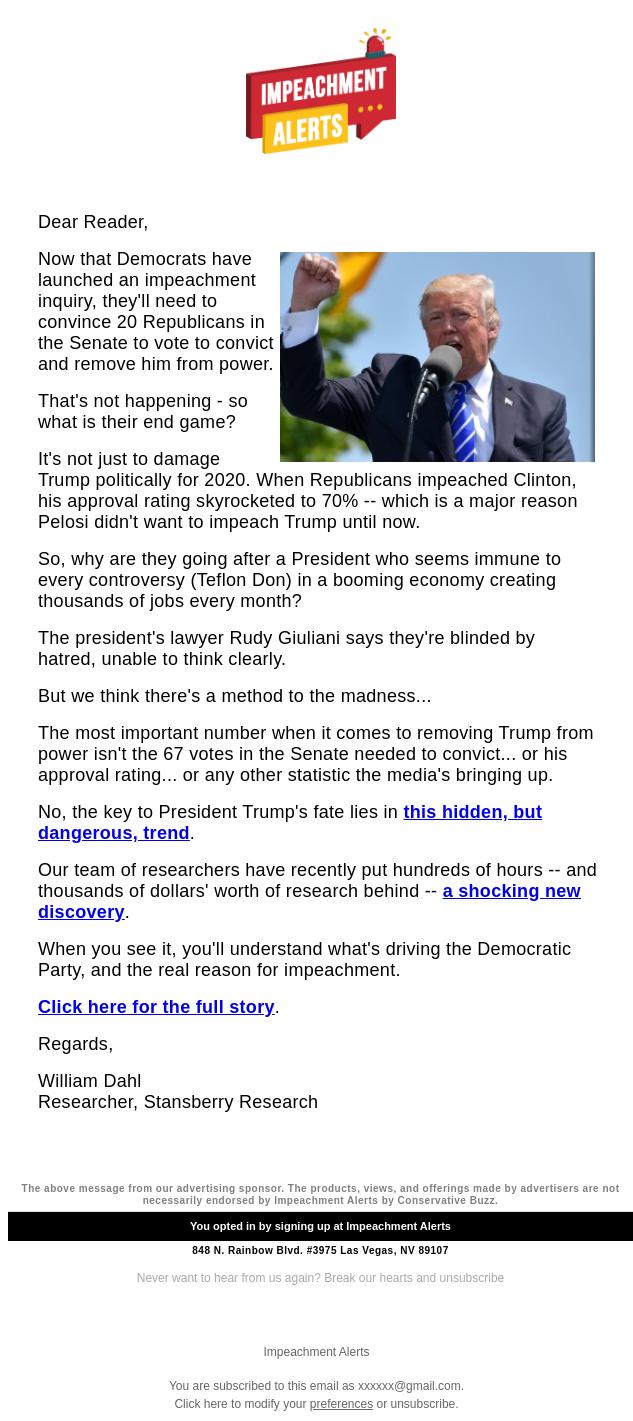This screenshot has width=633, height=1421.
Task: Follow the 'a shocking new discovery' link
Action: tap(511, 891)
